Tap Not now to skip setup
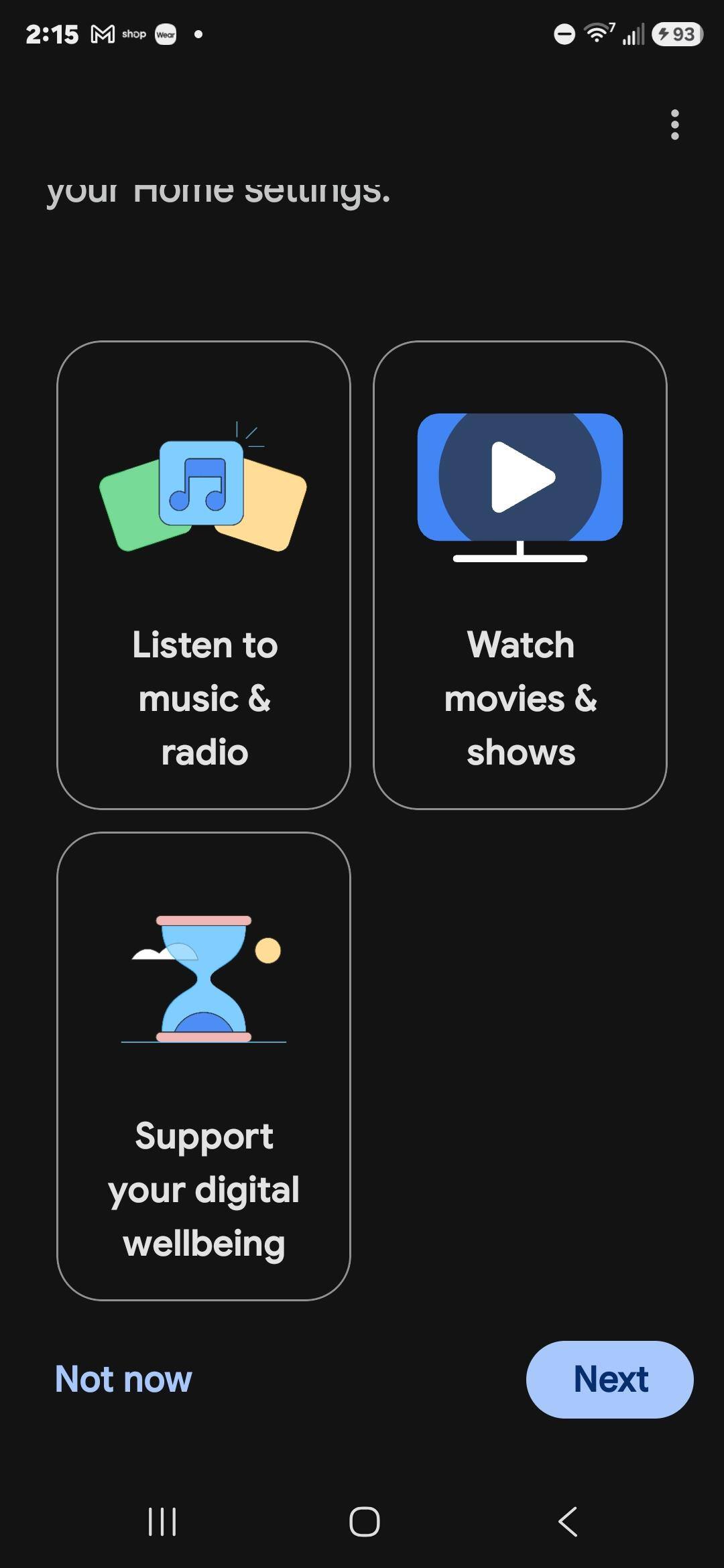 (x=123, y=1379)
